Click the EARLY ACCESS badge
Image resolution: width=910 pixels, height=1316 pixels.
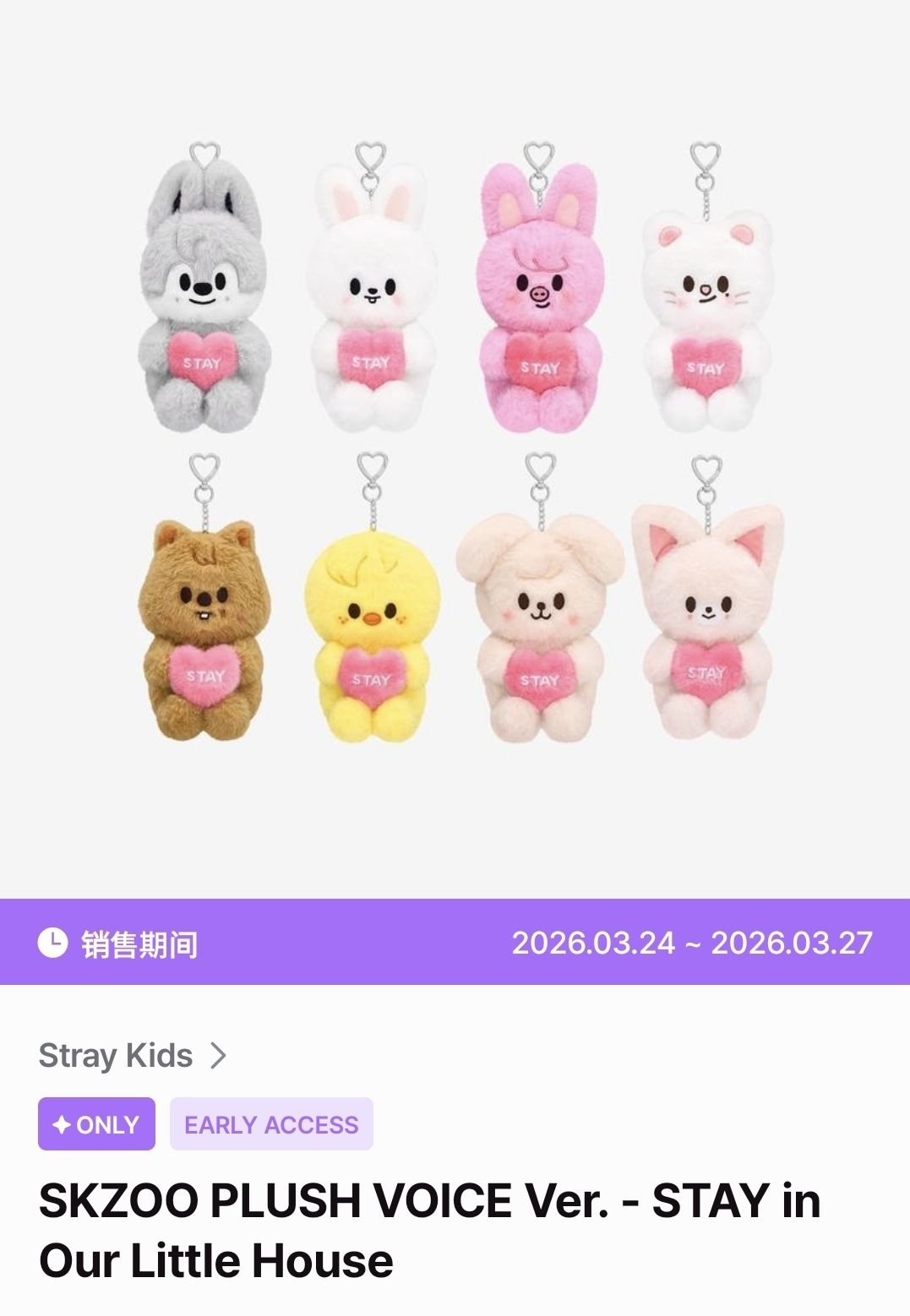pyautogui.click(x=271, y=1124)
